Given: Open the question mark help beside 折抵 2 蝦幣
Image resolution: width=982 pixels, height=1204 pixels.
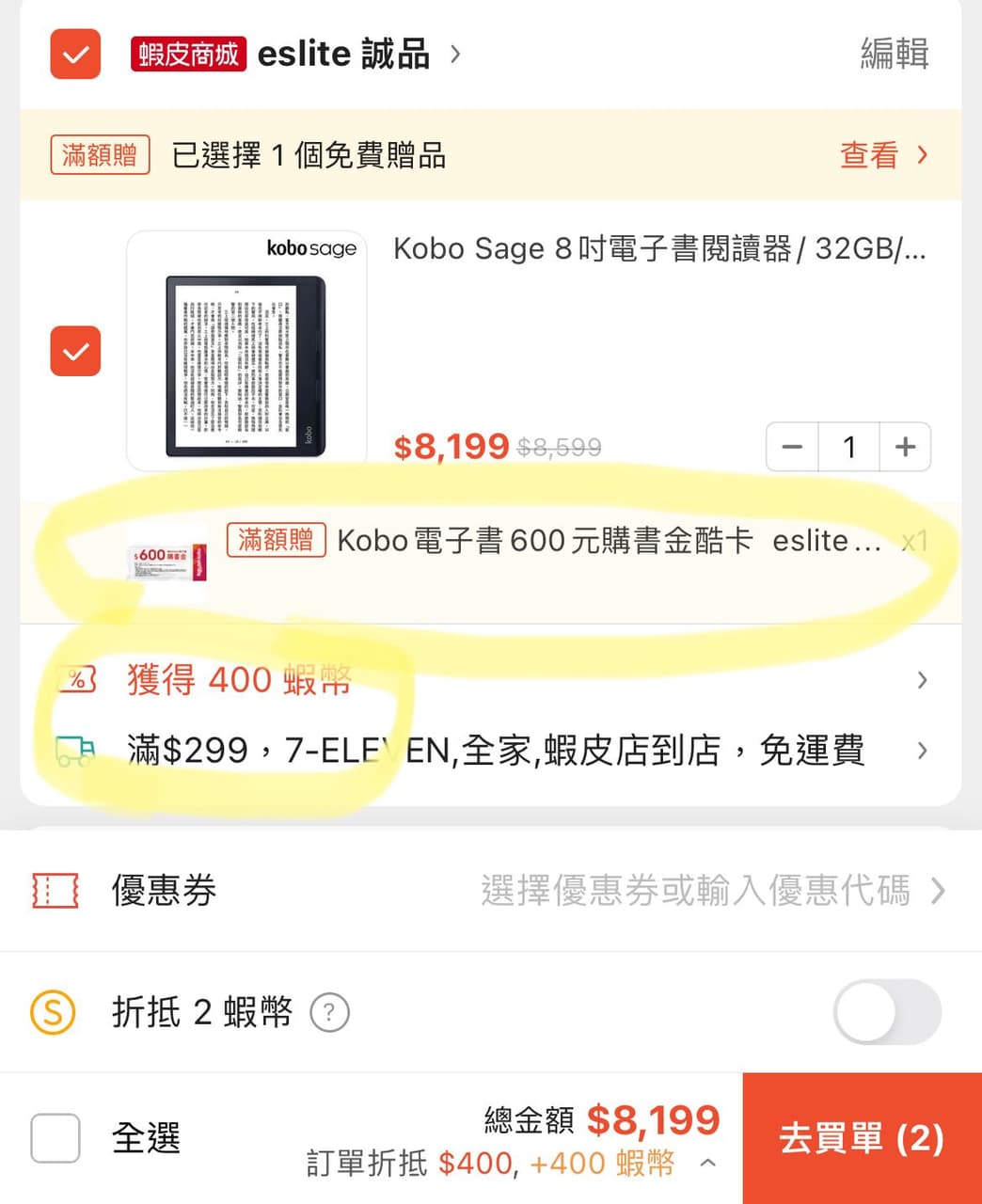Looking at the screenshot, I should click(x=329, y=1013).
